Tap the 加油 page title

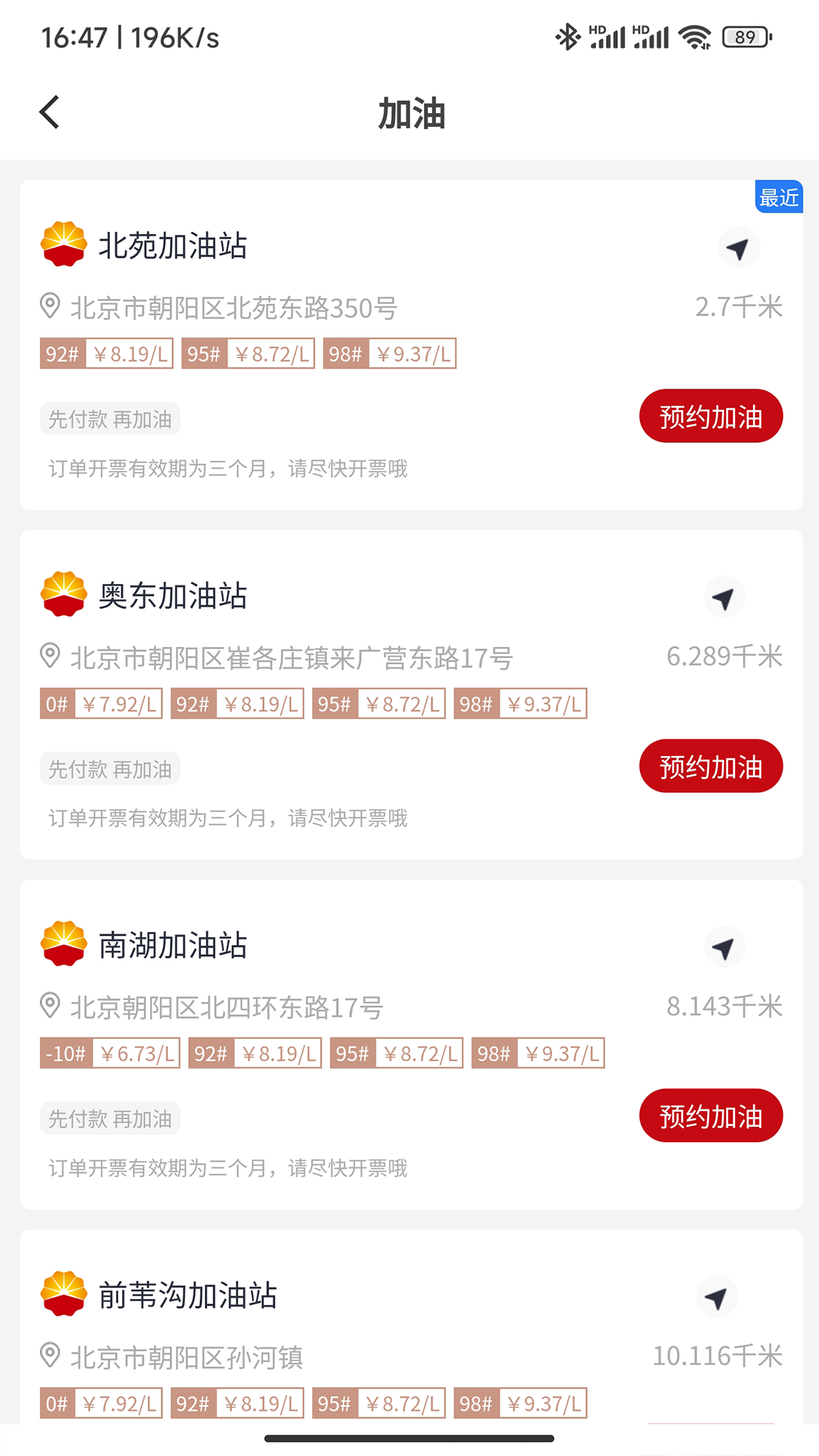click(x=409, y=114)
